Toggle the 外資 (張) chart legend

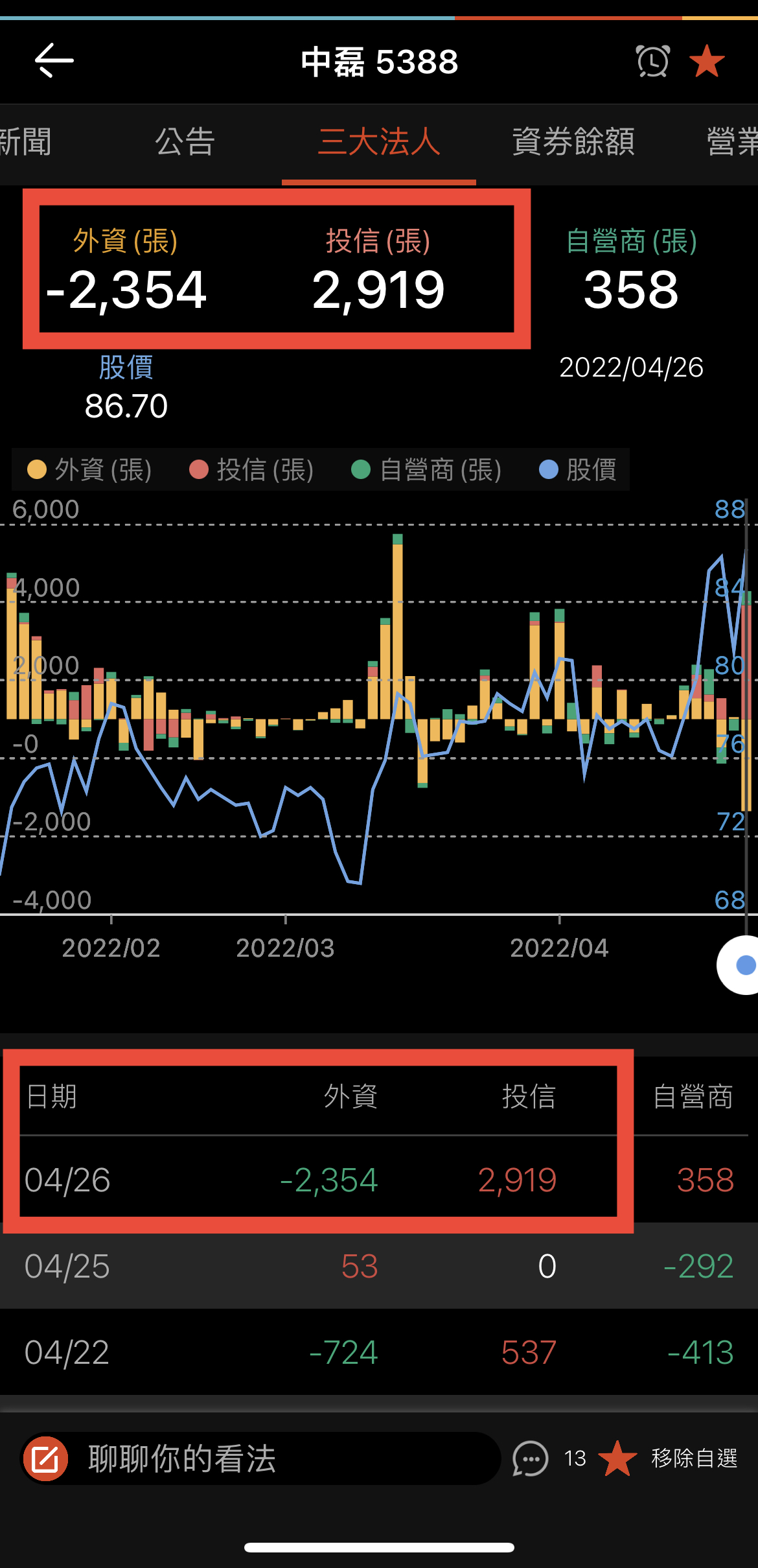coord(90,469)
